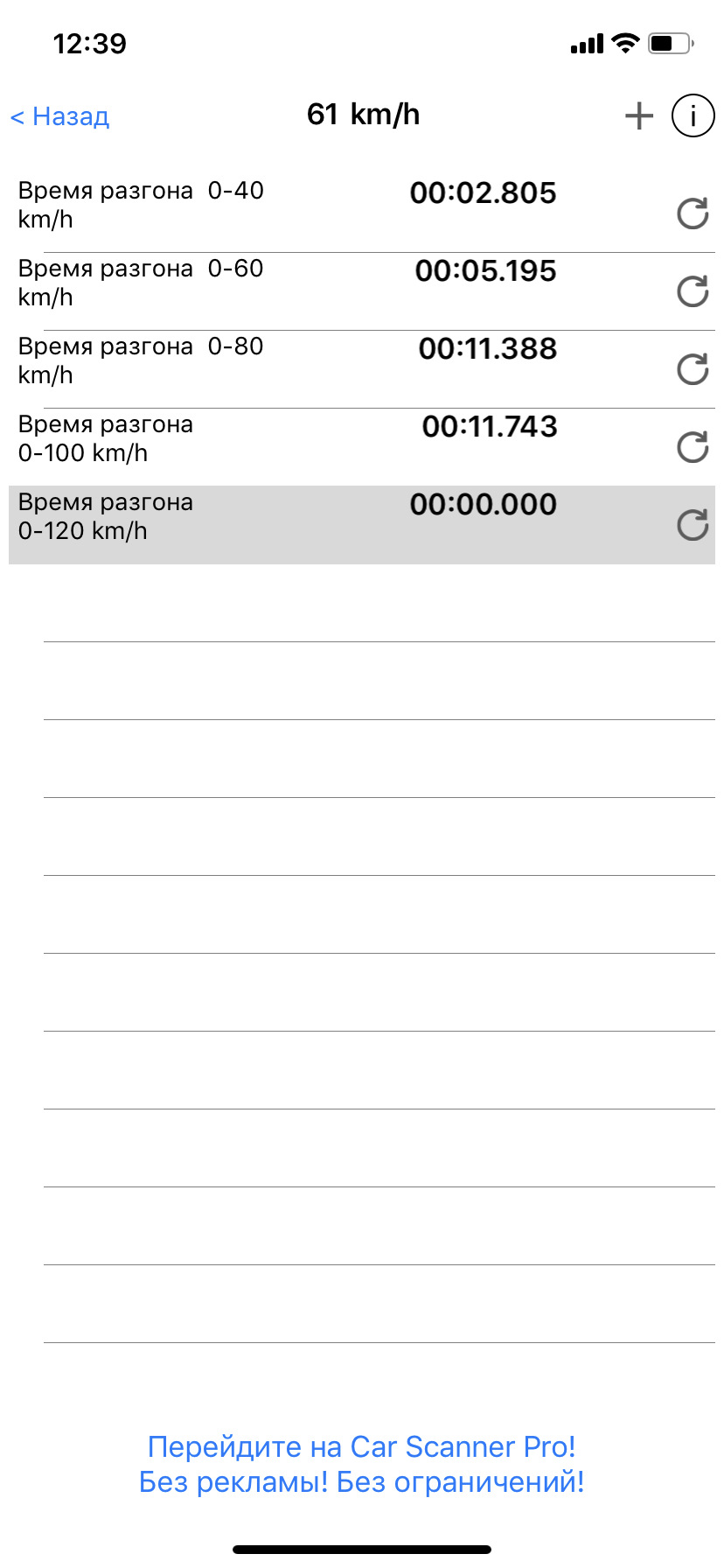Add a new acceleration measurement with plus
Image resolution: width=724 pixels, height=1568 pixels.
[639, 115]
